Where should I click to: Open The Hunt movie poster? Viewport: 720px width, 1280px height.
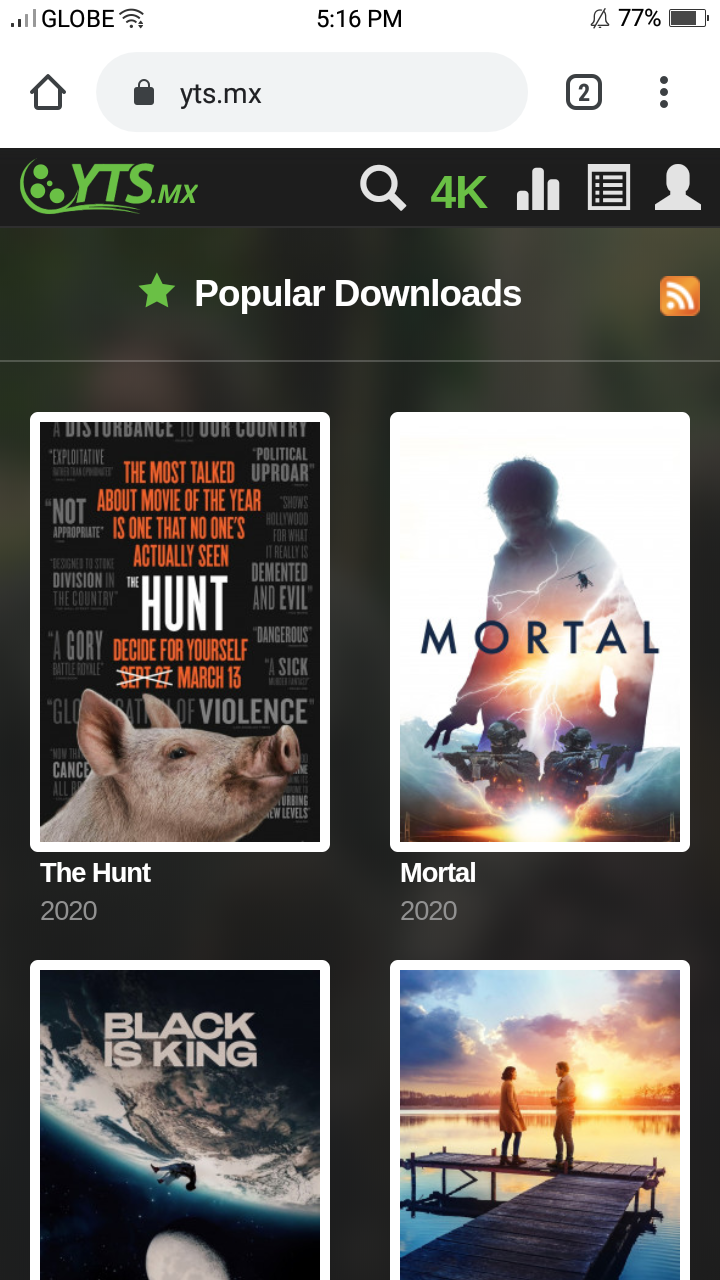180,632
